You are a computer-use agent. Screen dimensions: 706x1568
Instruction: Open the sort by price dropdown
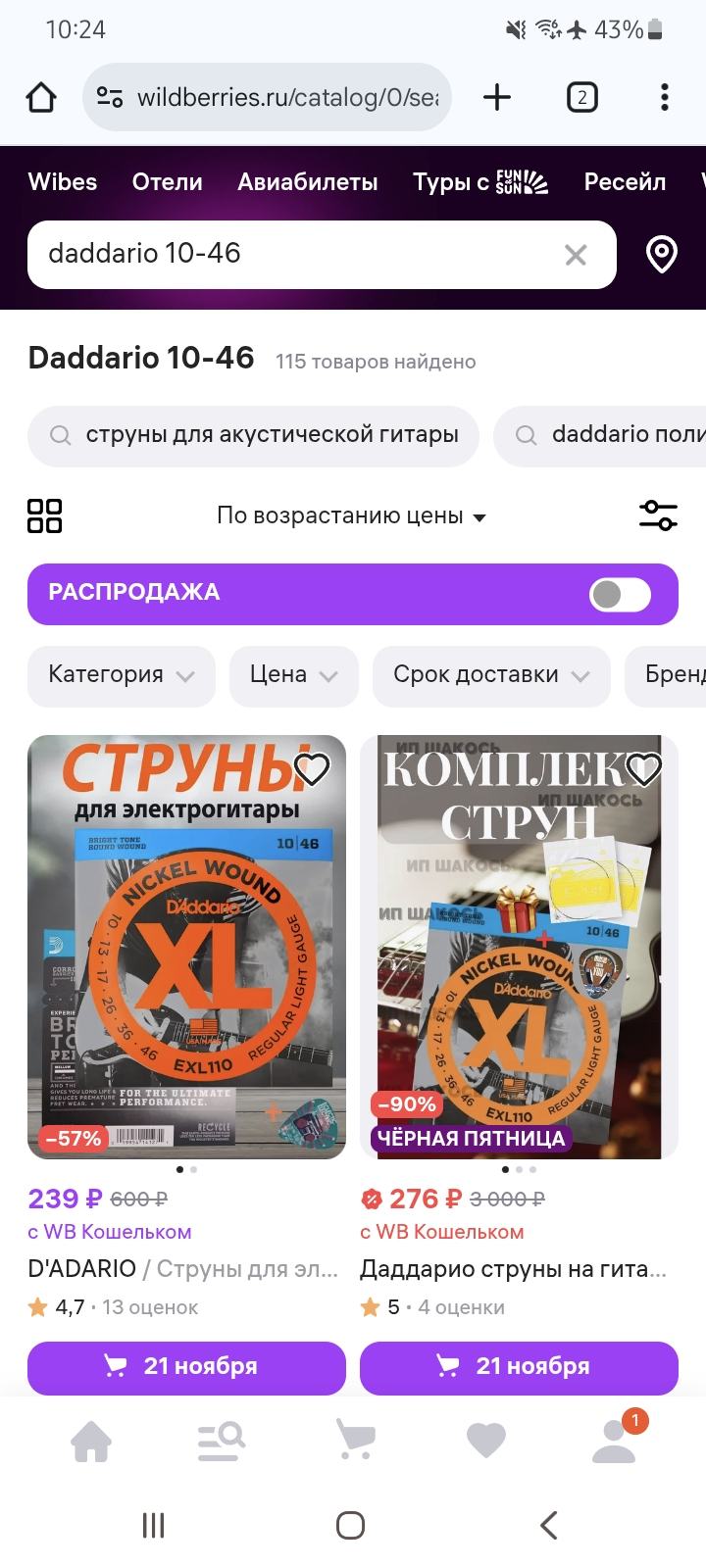[351, 515]
